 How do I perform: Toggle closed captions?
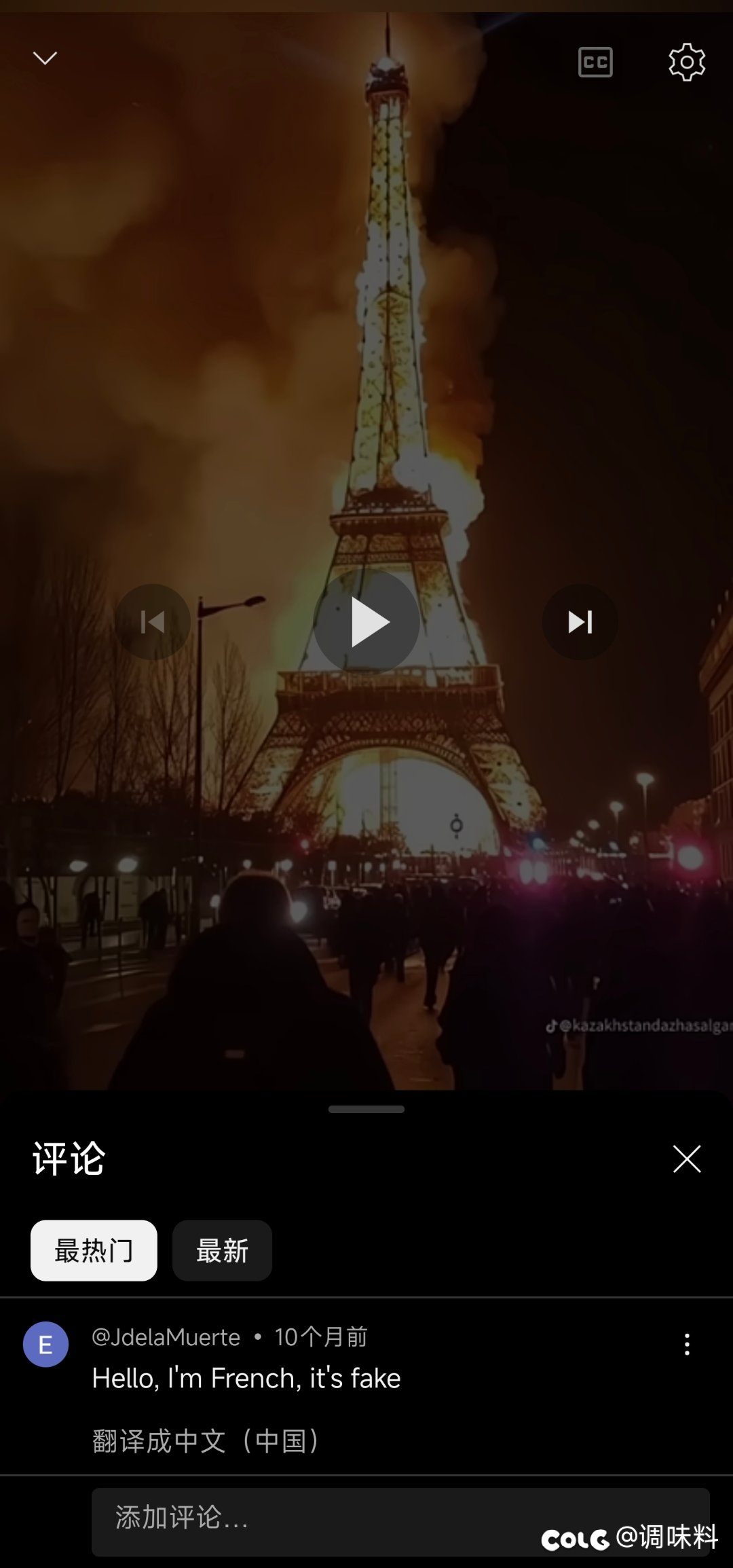595,62
